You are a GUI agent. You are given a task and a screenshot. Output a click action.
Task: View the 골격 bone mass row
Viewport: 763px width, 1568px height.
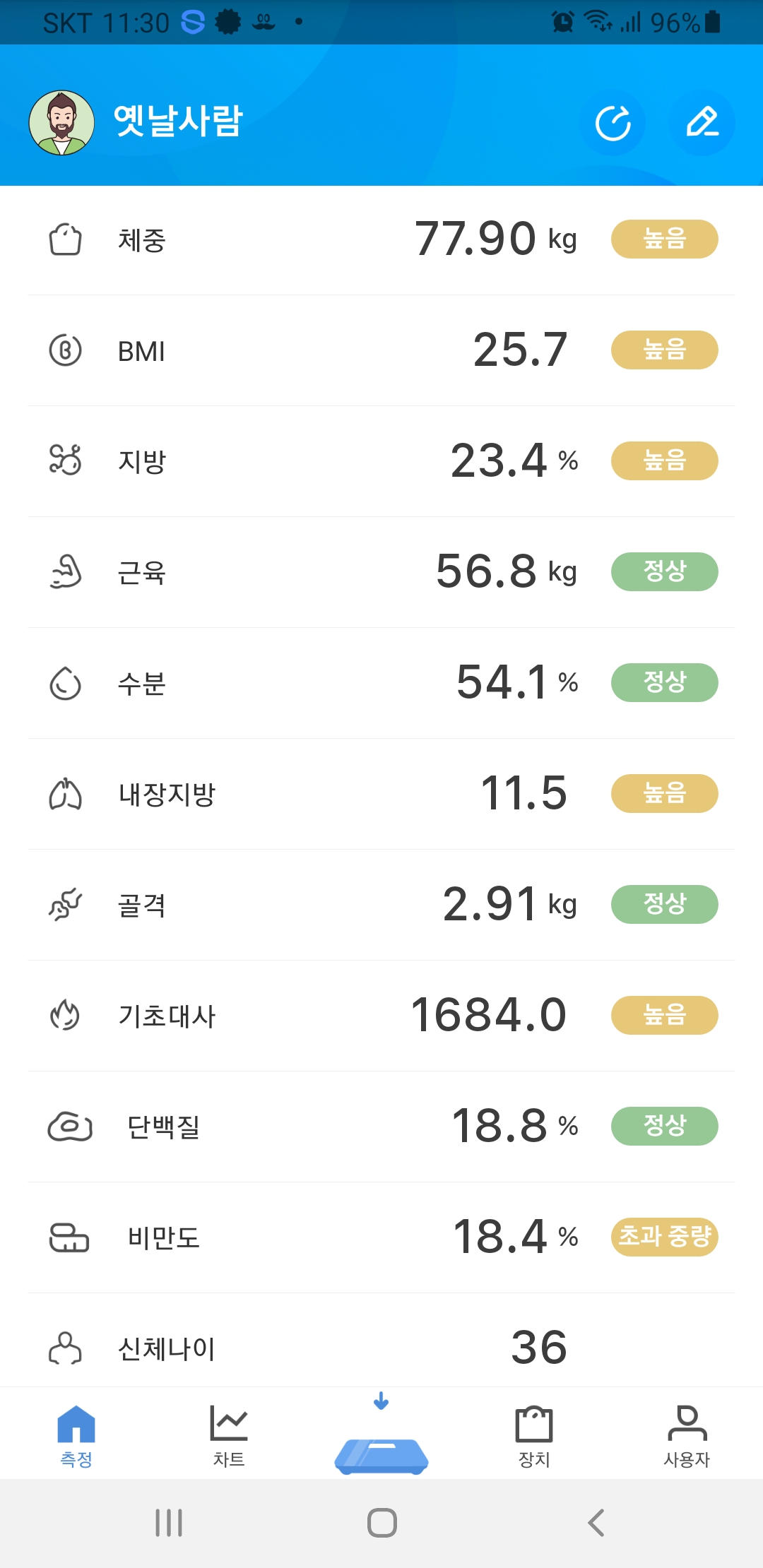click(381, 905)
